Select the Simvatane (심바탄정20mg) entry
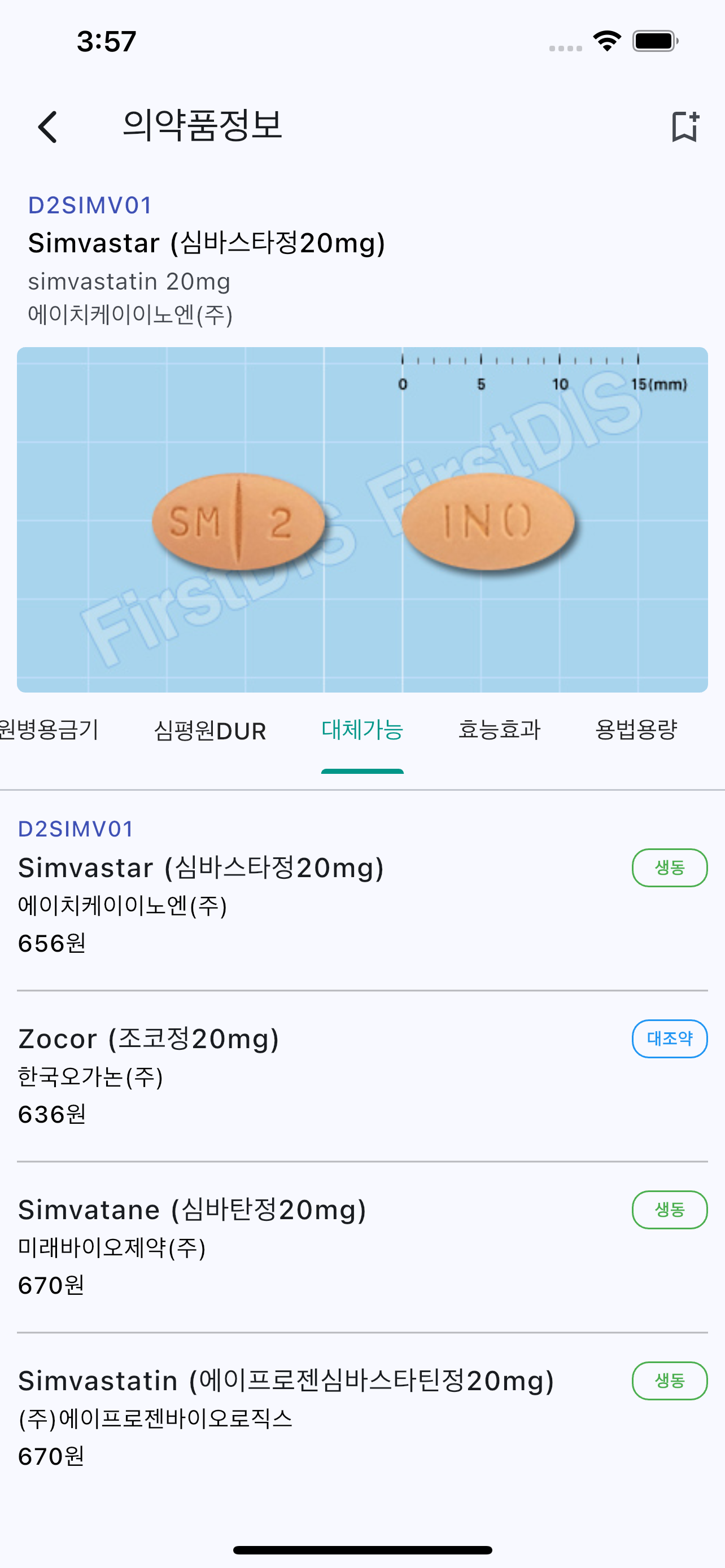725x1568 pixels. (193, 1209)
